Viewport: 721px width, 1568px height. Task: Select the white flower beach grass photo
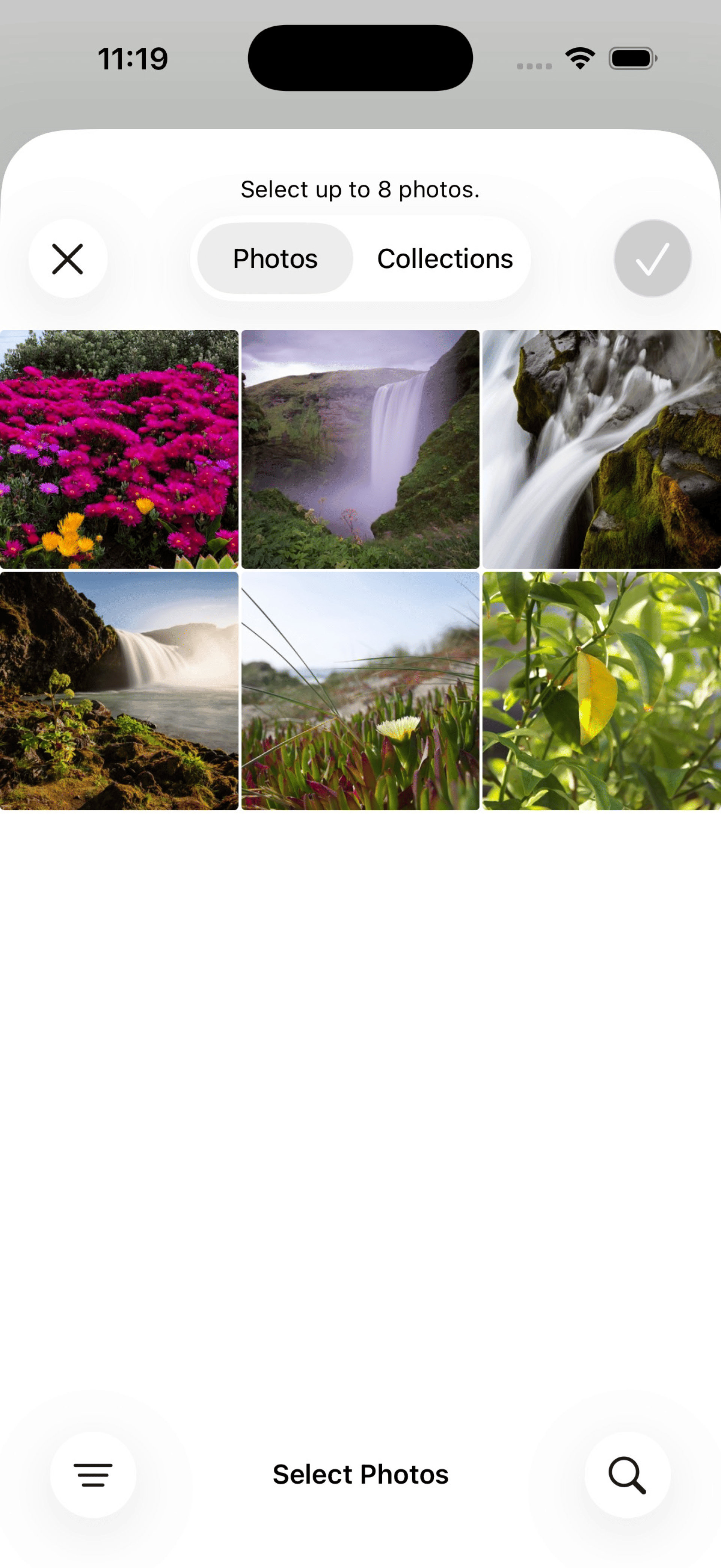pyautogui.click(x=360, y=691)
